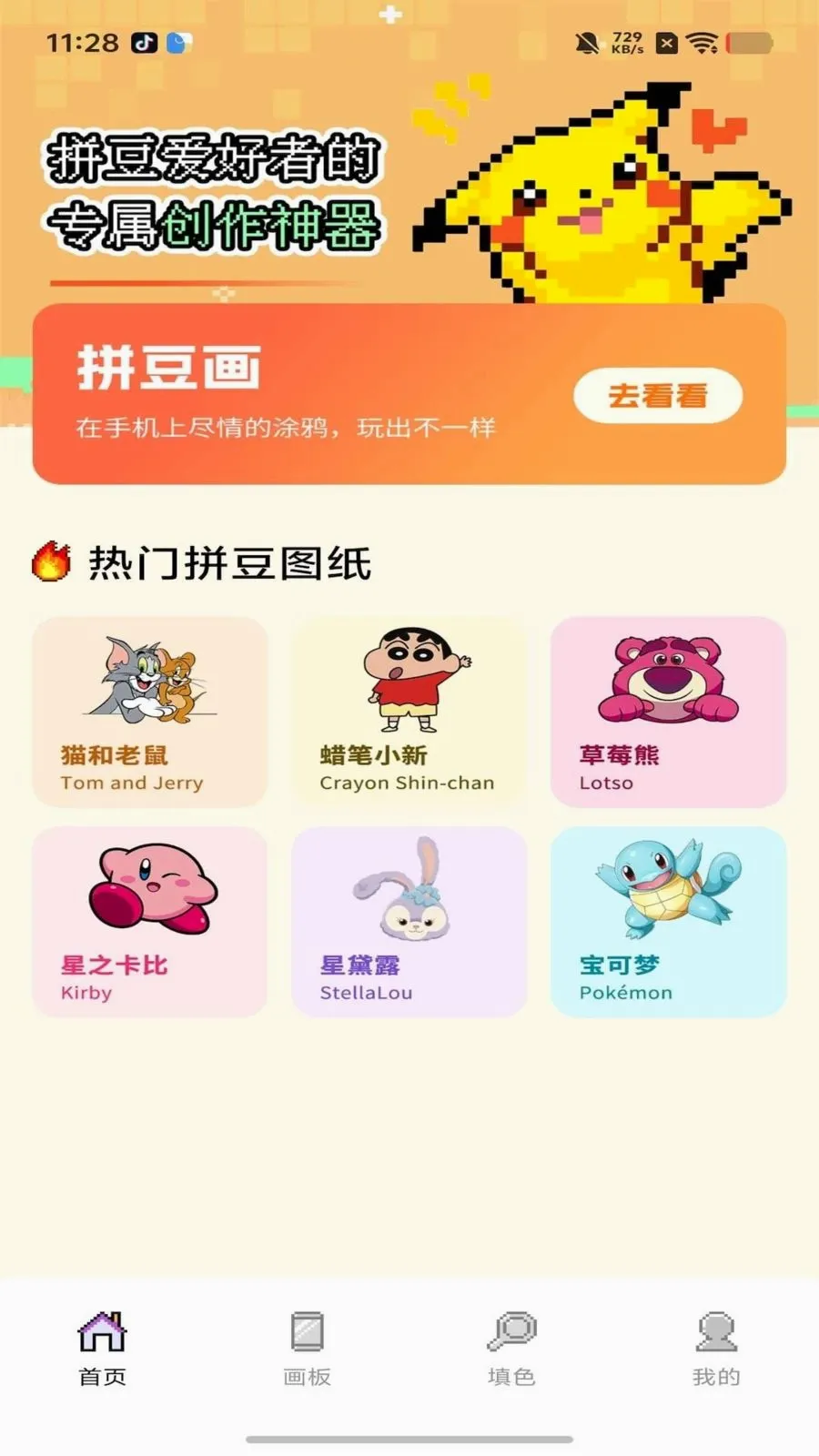This screenshot has width=819, height=1456.
Task: Open the 星之卡比 Kirby patterns
Action: point(150,922)
